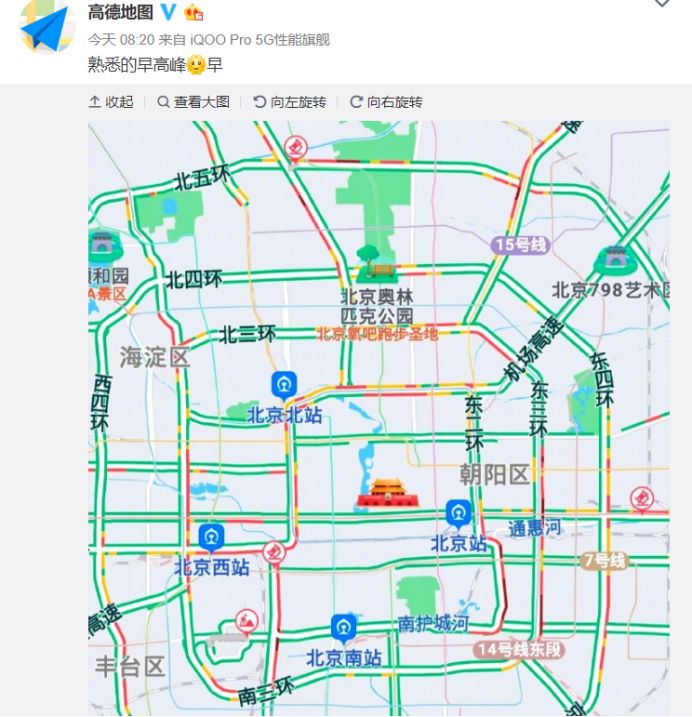The width and height of the screenshot is (692, 717).
Task: View the large image via 查看大图
Action: (x=193, y=102)
